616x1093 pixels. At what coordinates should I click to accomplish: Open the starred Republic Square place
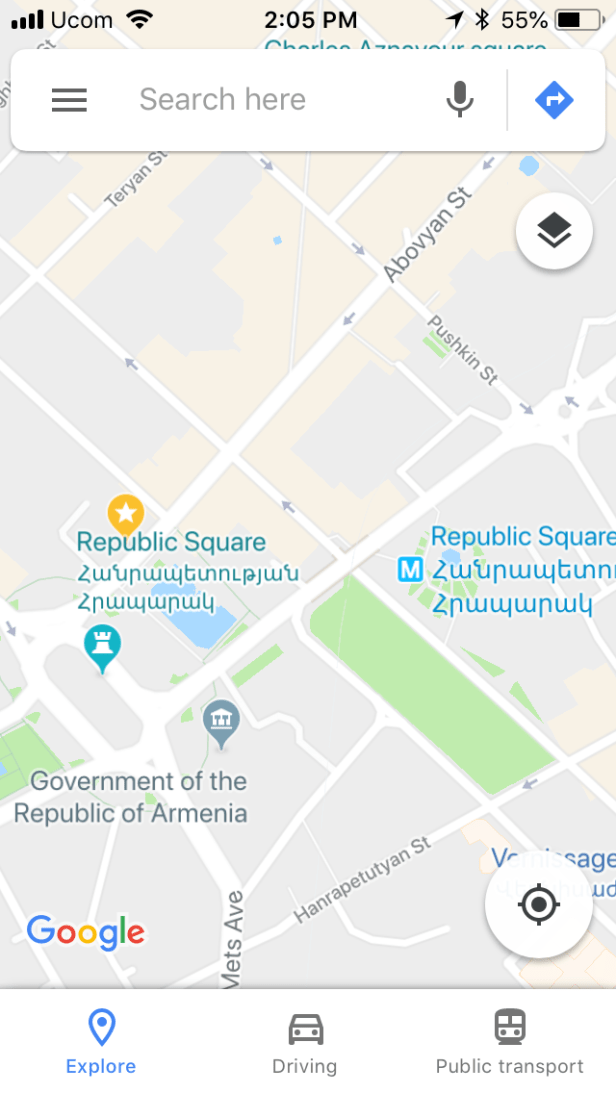(x=125, y=514)
